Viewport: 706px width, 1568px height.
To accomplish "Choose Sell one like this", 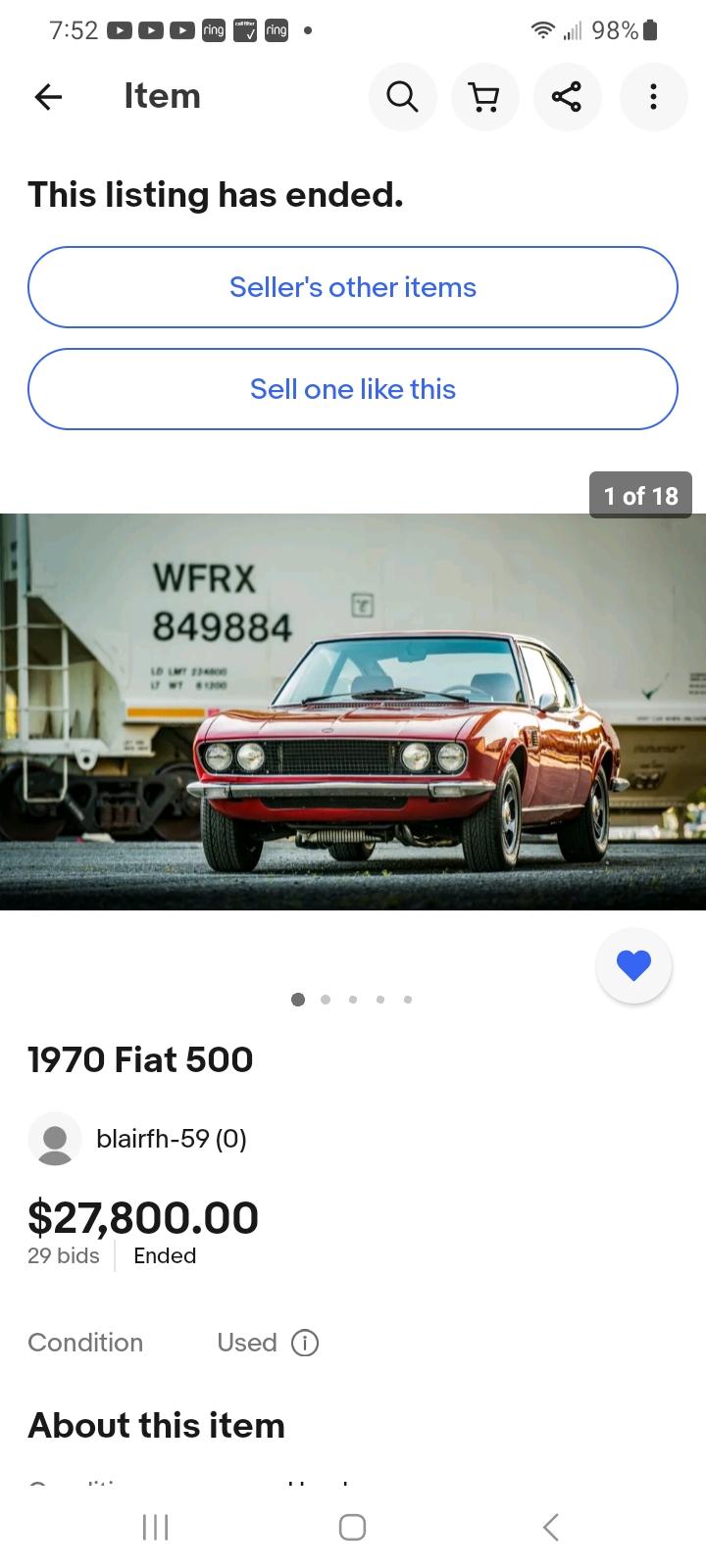I will coord(353,389).
